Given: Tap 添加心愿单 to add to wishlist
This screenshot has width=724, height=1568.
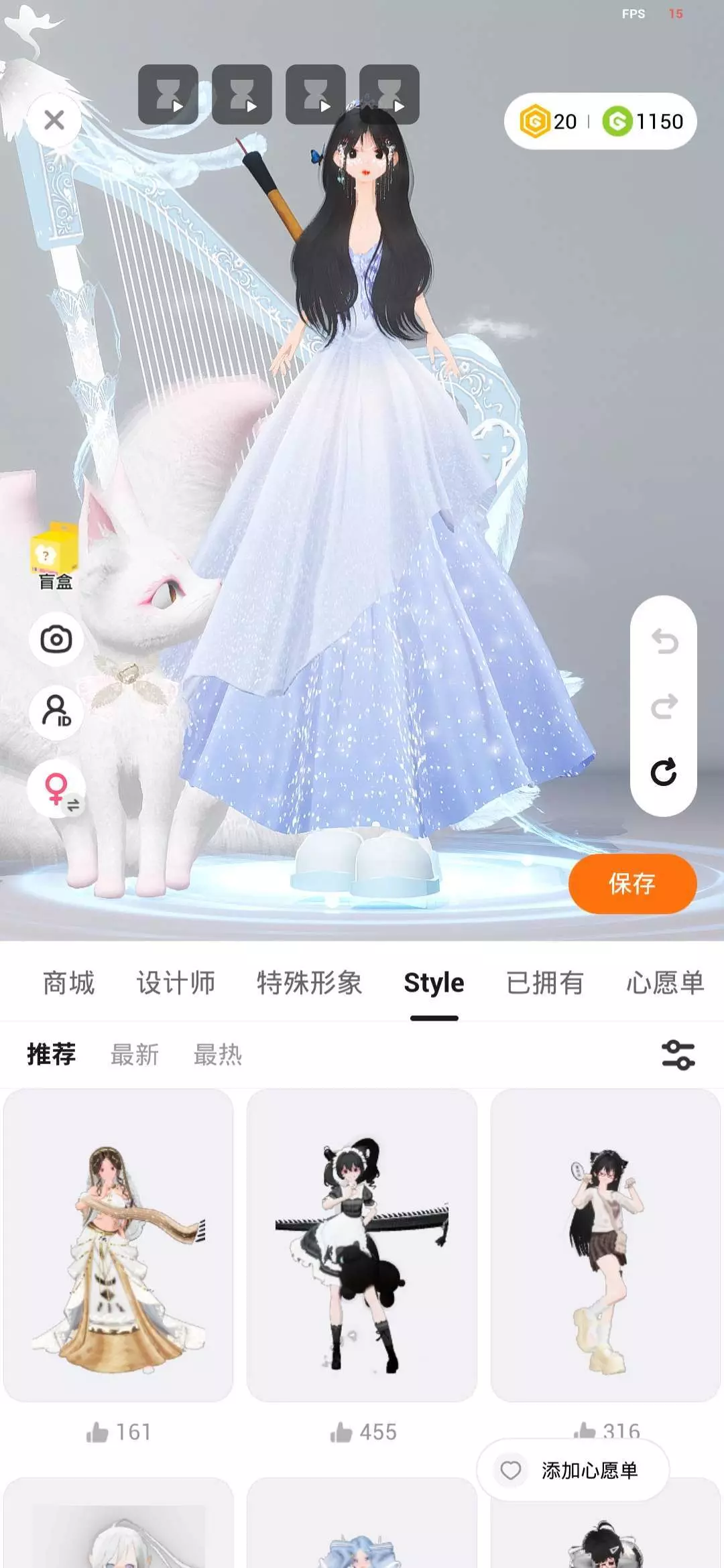Looking at the screenshot, I should (573, 1470).
